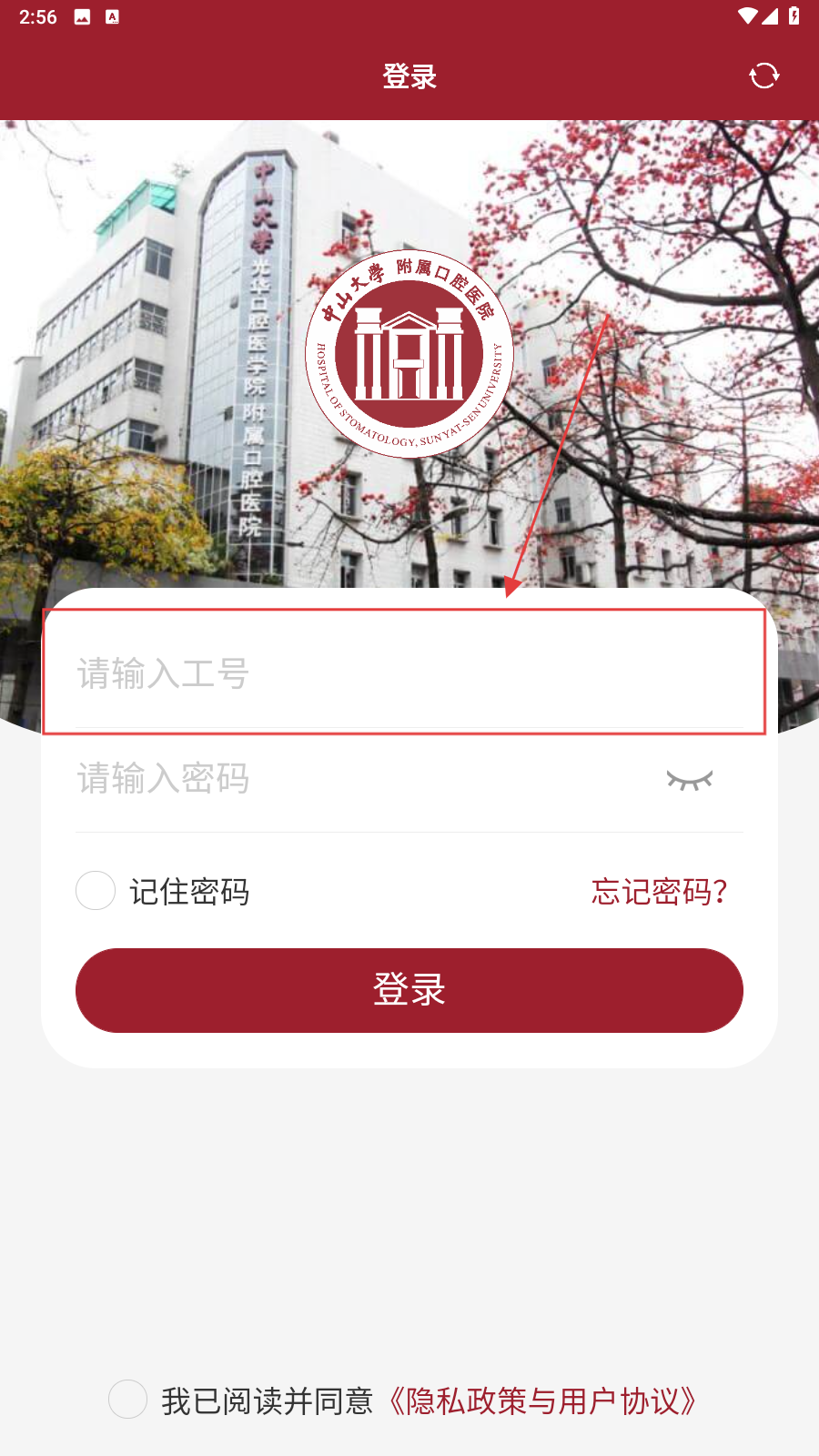The image size is (819, 1456).
Task: Tap the refresh icon in the top bar
Action: coord(763,76)
